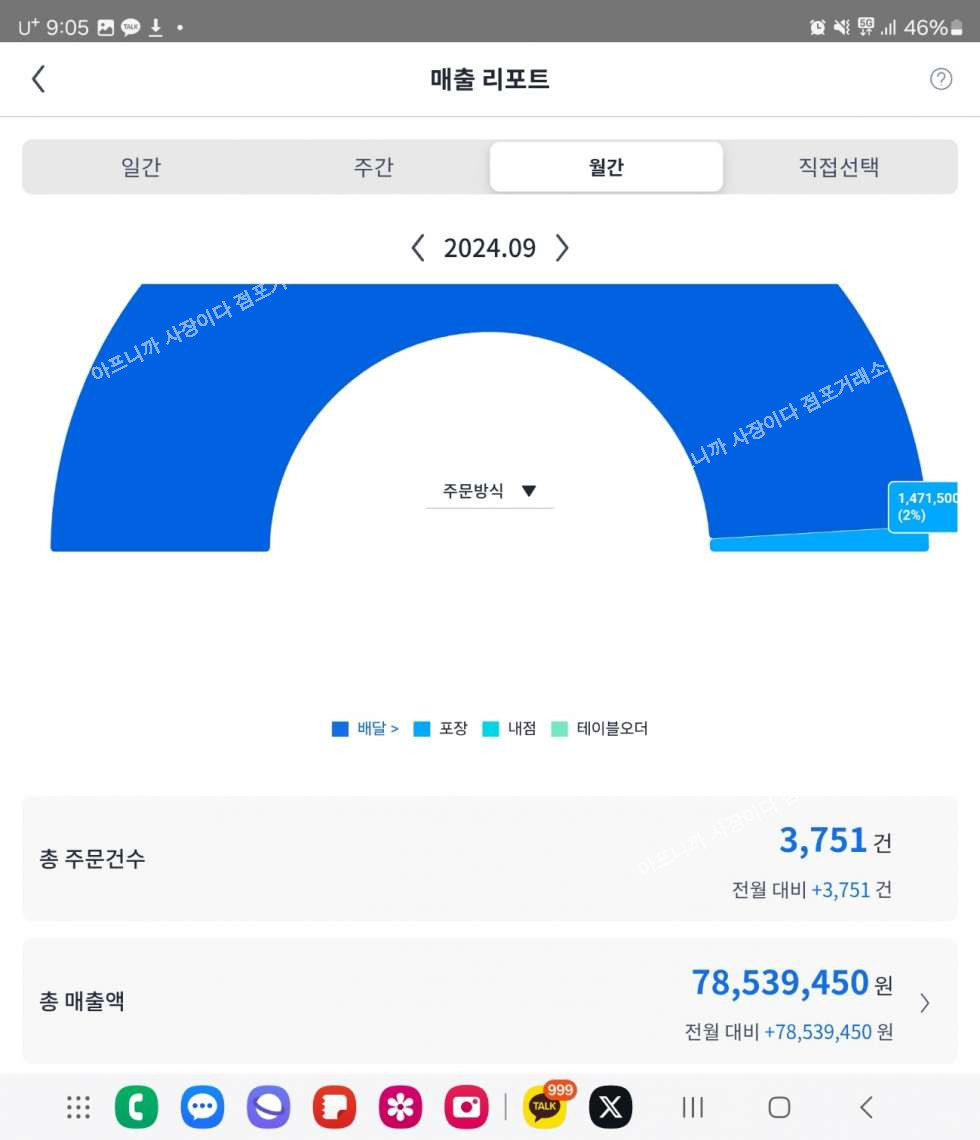Switch to the 직접선택 tab
The width and height of the screenshot is (980, 1140).
[838, 167]
